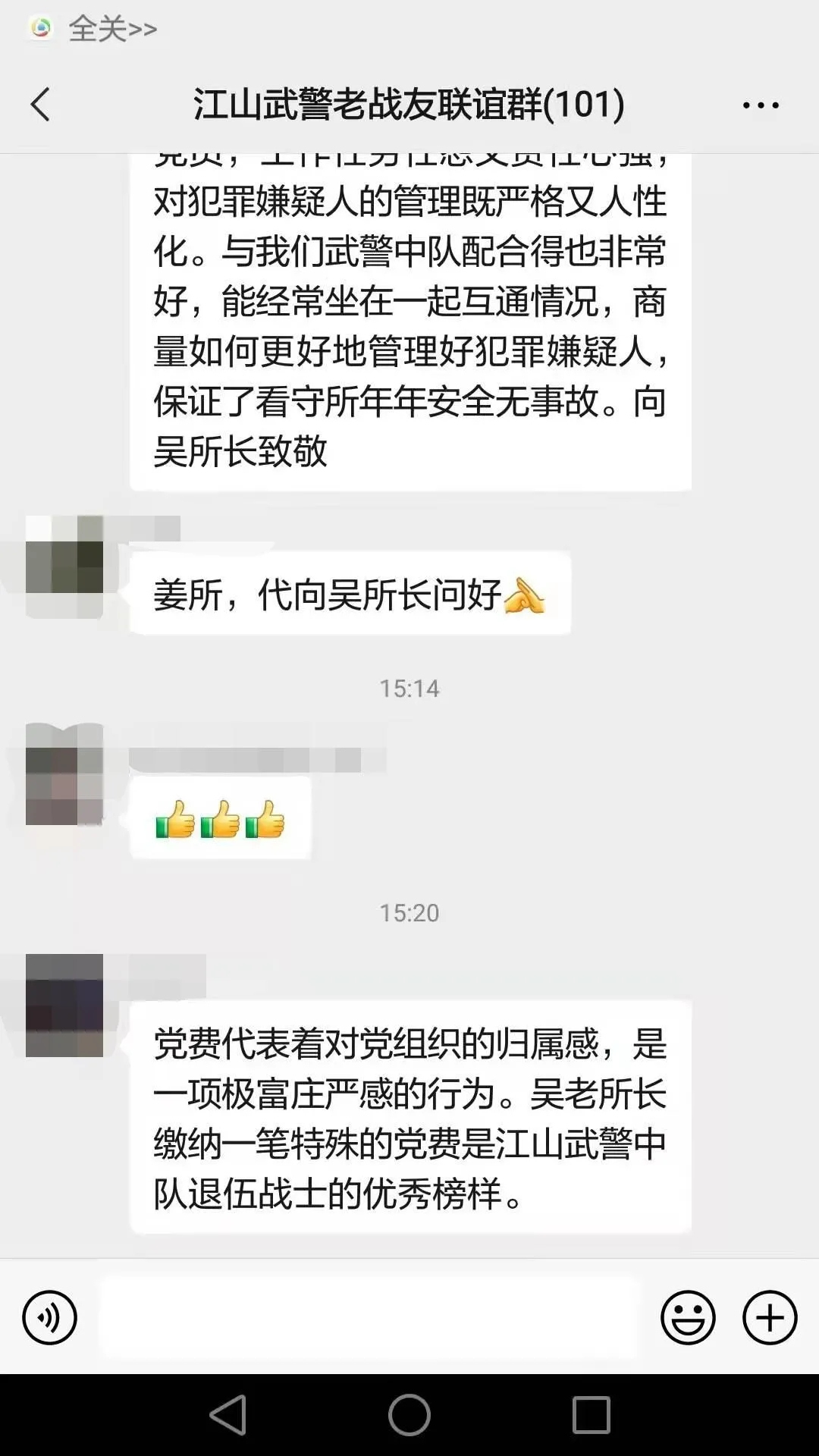Go back from the group chat
Image resolution: width=819 pixels, height=1456 pixels.
tap(41, 104)
